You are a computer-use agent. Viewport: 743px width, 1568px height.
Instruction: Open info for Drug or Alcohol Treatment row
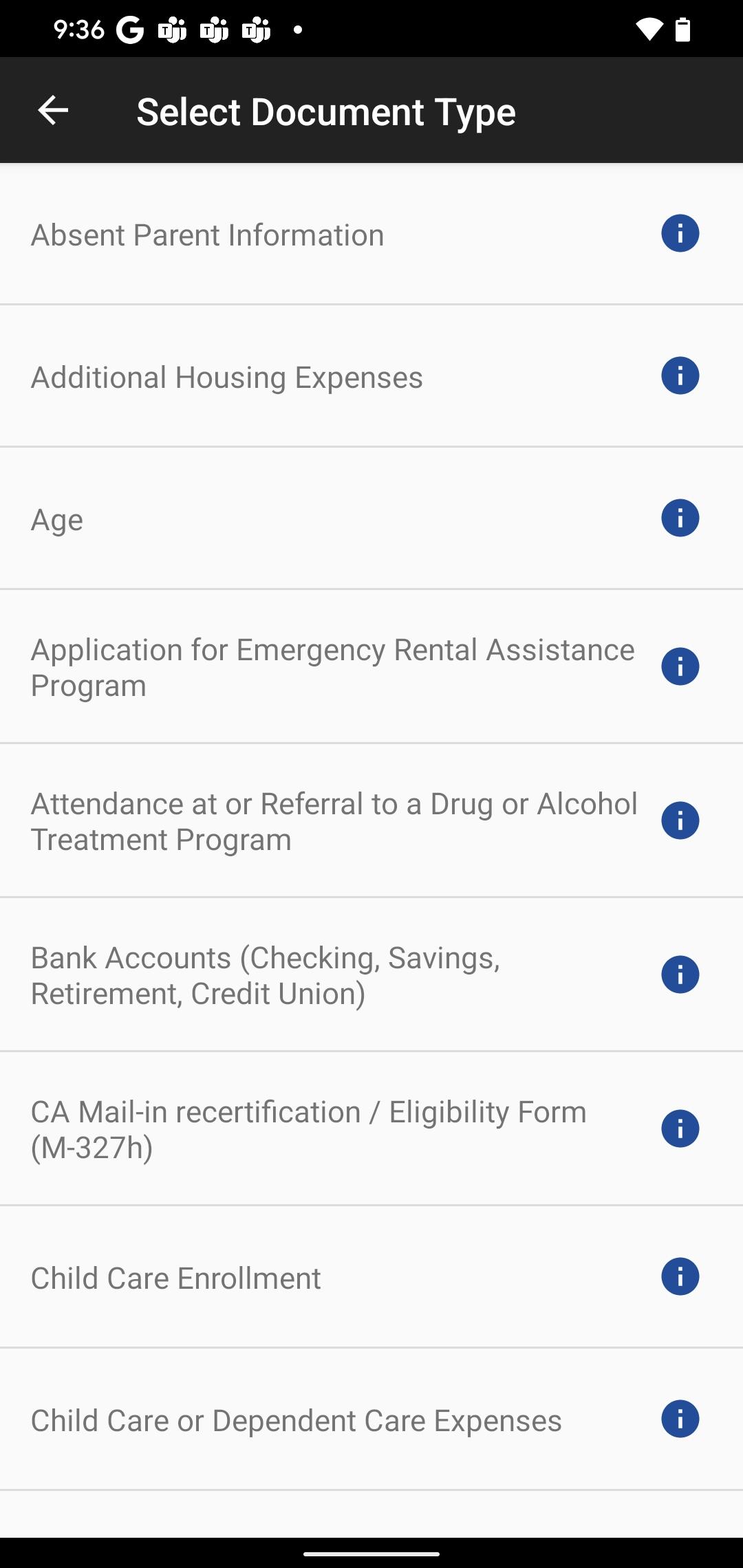pos(680,820)
